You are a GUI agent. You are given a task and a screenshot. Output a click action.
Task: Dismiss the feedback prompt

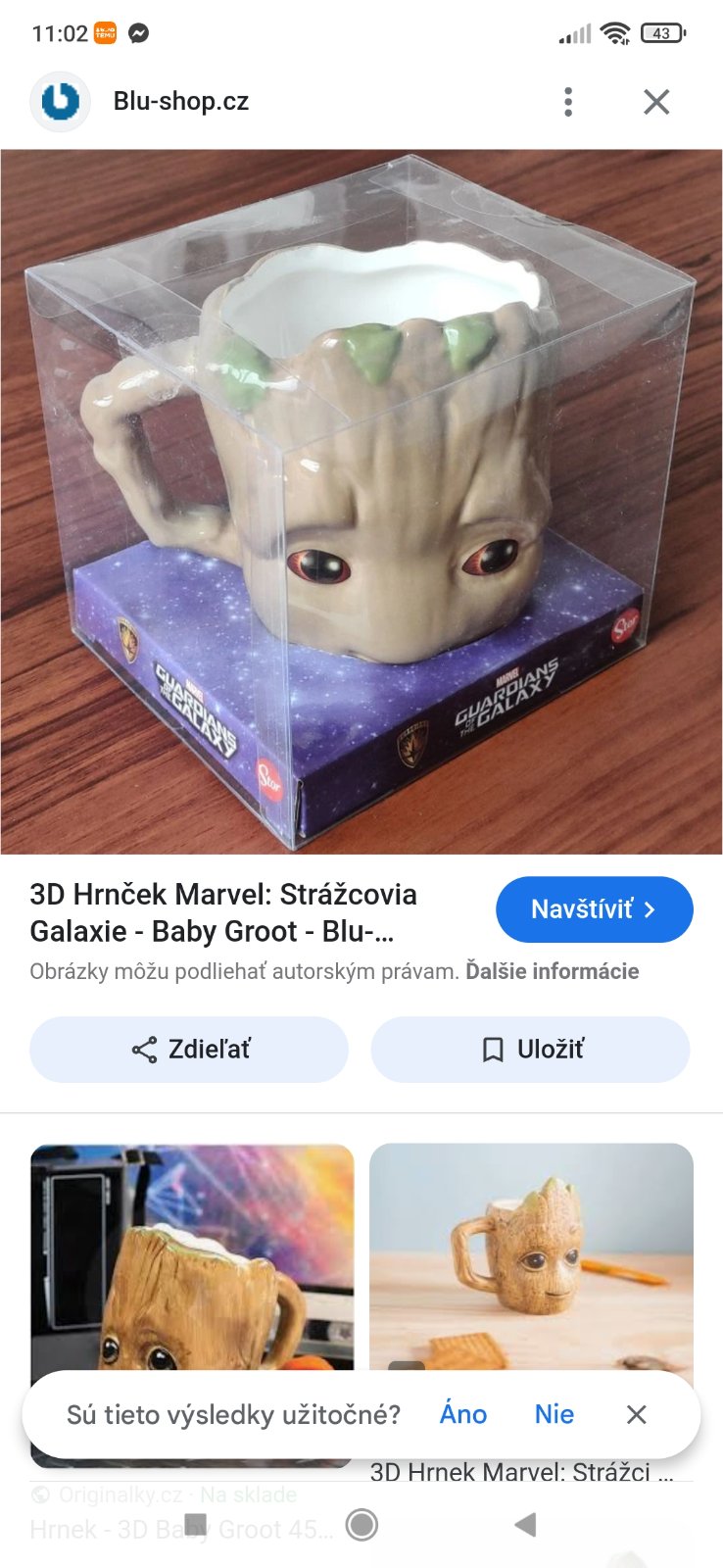[637, 1414]
